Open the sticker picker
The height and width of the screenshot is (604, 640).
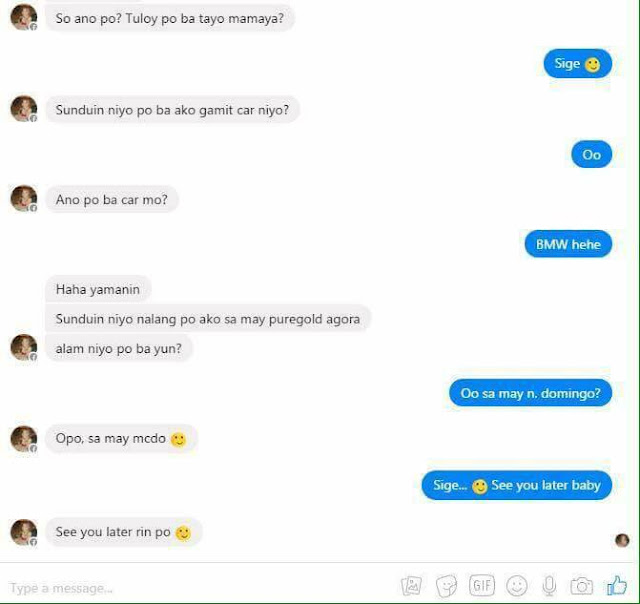[447, 586]
